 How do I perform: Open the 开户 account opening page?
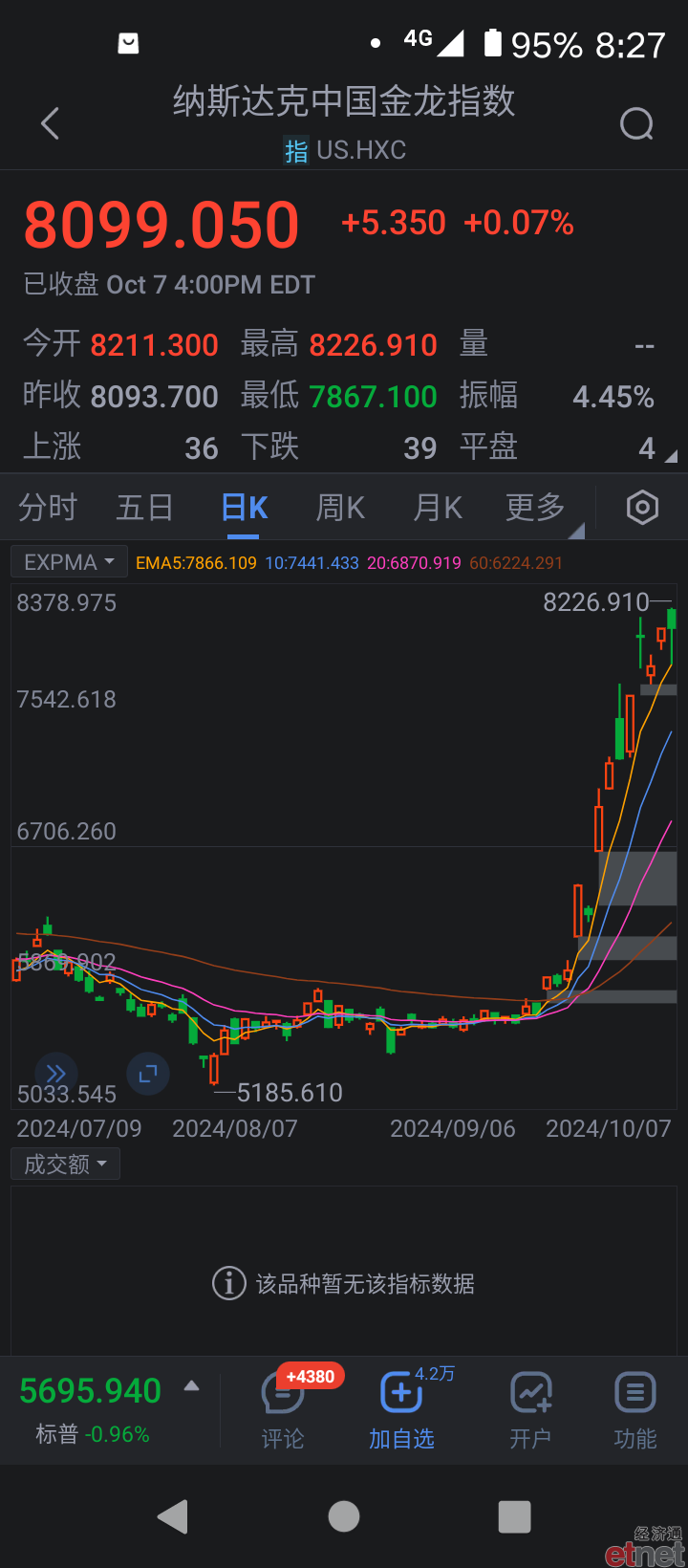tap(530, 1410)
